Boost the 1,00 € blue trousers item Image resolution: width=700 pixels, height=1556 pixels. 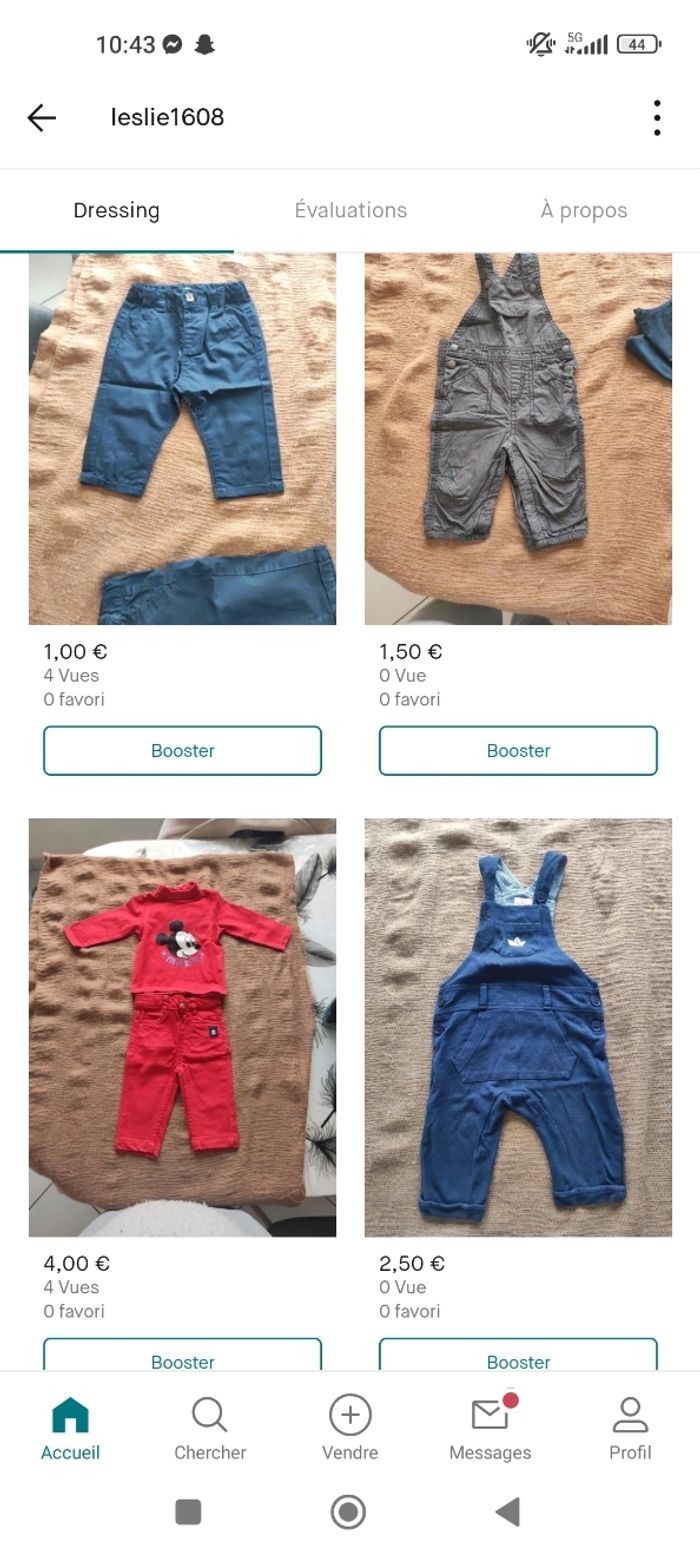[x=182, y=750]
